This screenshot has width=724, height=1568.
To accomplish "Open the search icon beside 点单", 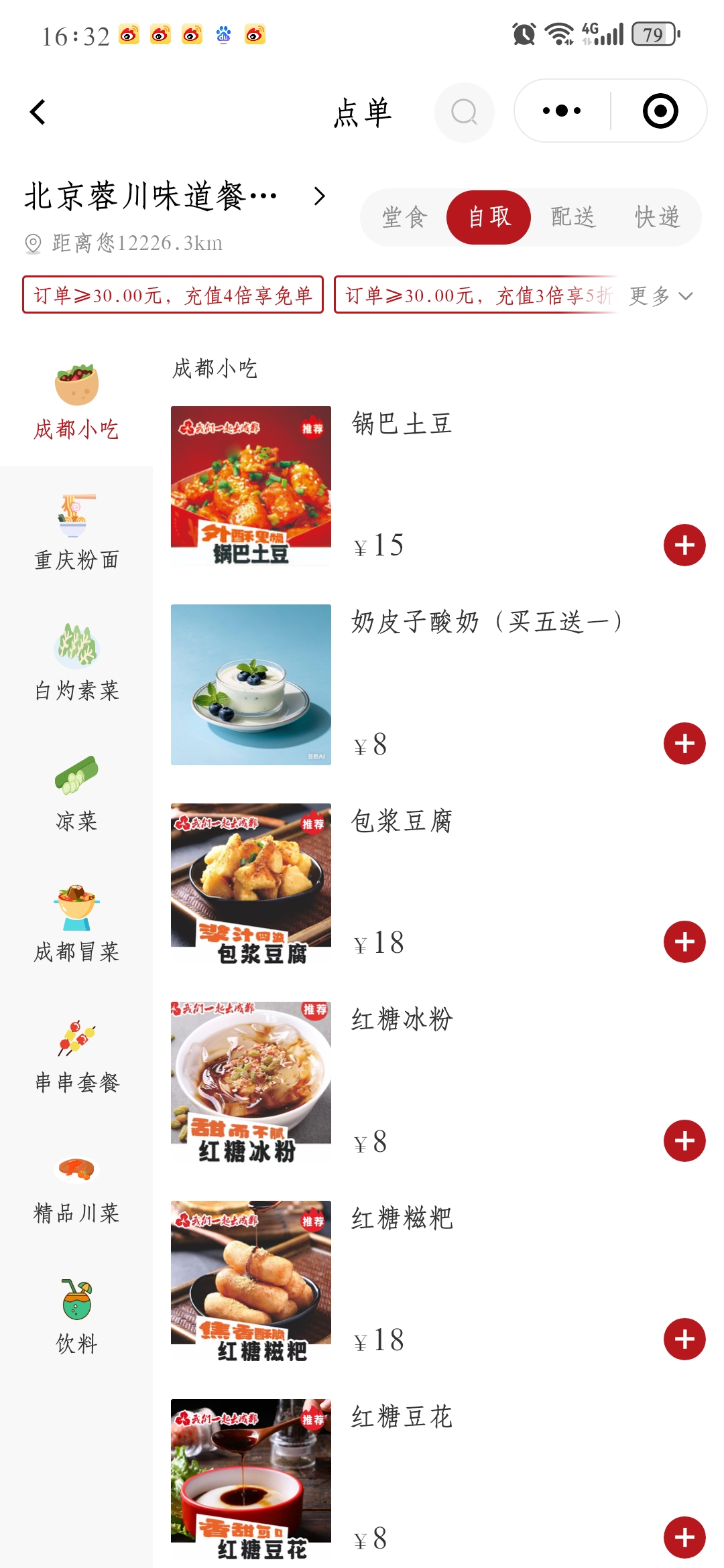I will (464, 112).
